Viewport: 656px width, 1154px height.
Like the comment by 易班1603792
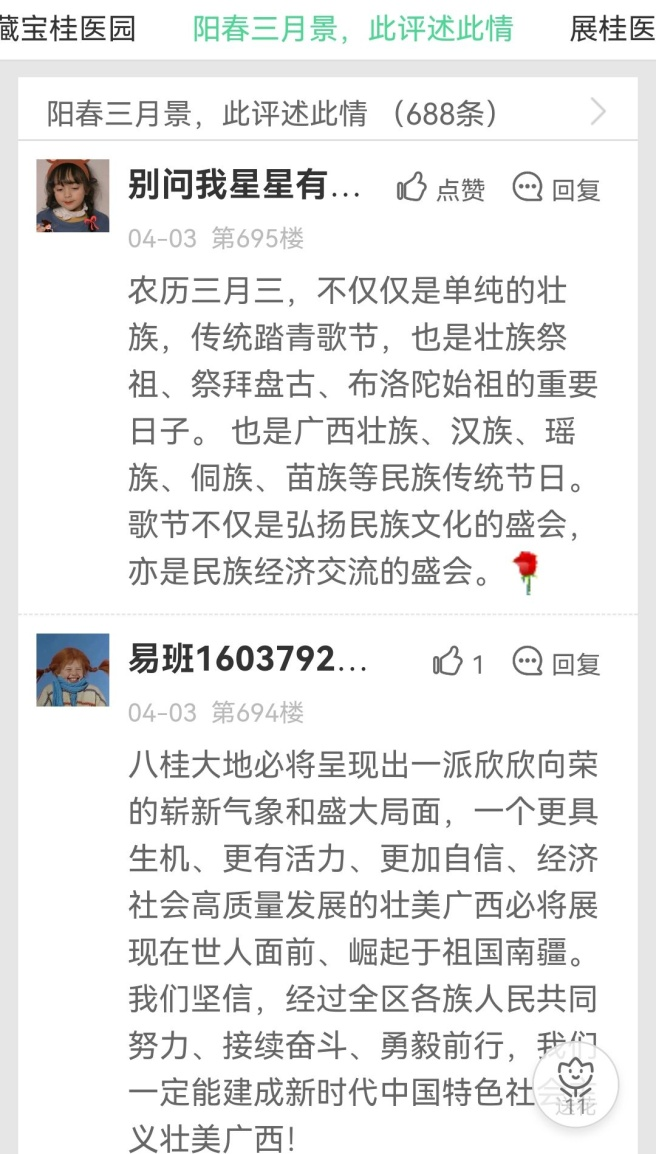[457, 662]
